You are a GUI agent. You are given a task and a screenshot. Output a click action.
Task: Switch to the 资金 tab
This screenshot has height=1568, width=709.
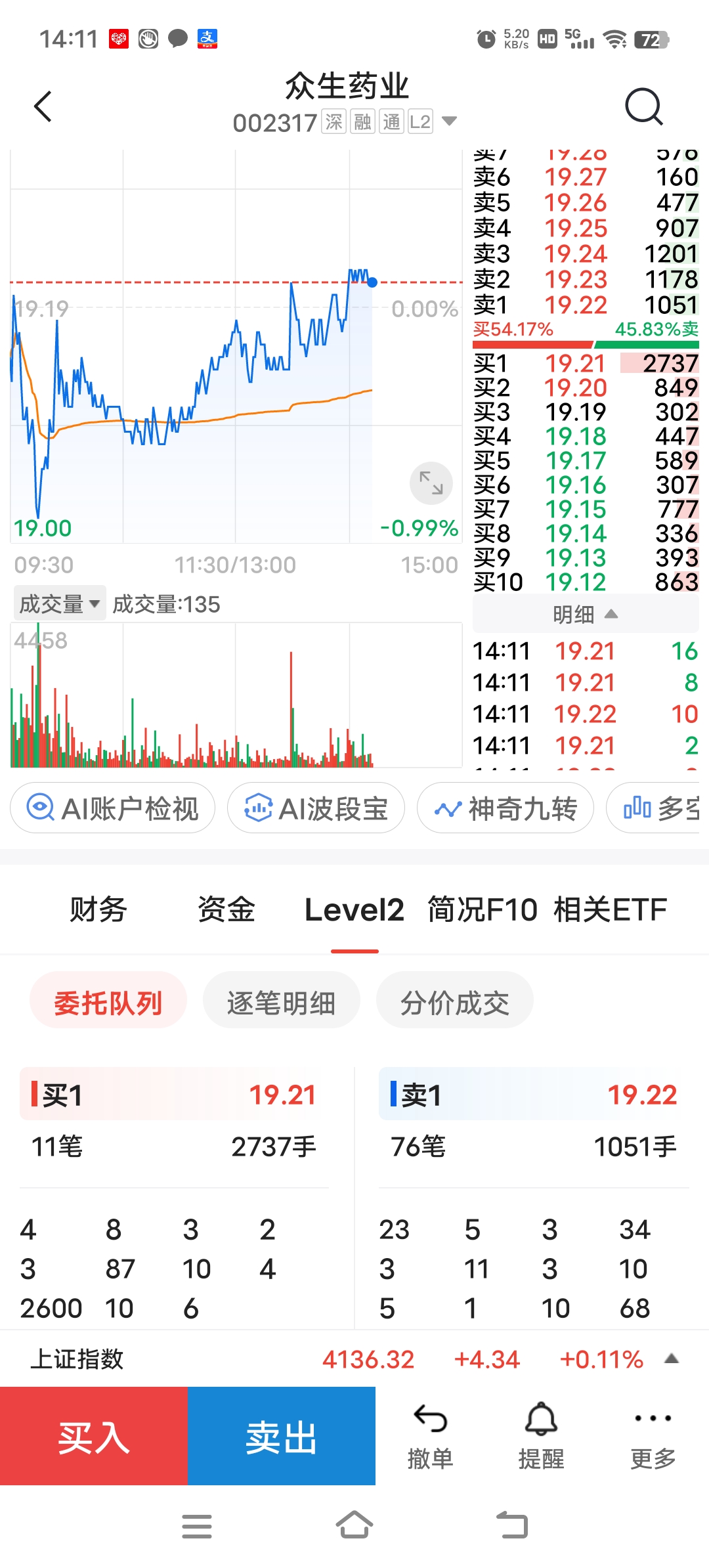click(x=226, y=910)
